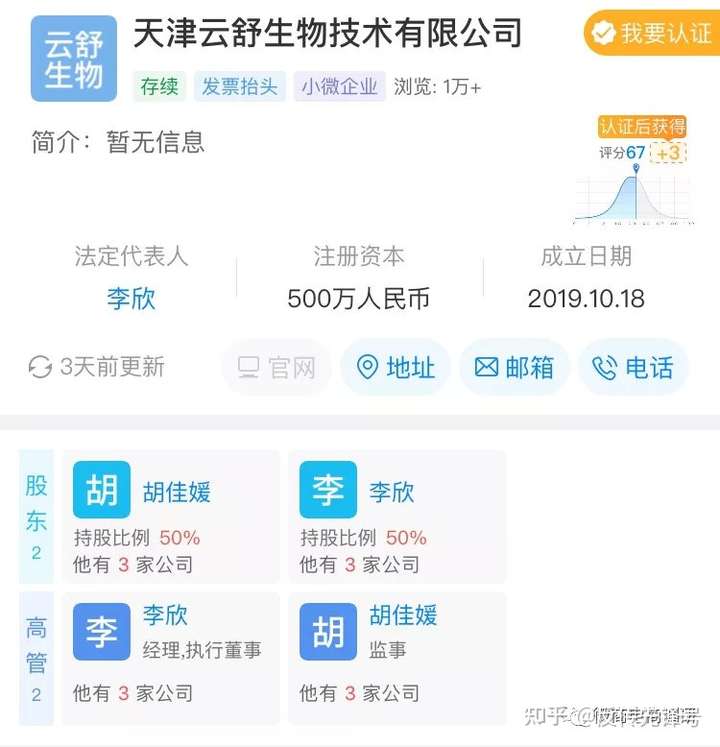Open shareholder card 胡佳媛 with 持股比例 50%

click(x=171, y=516)
